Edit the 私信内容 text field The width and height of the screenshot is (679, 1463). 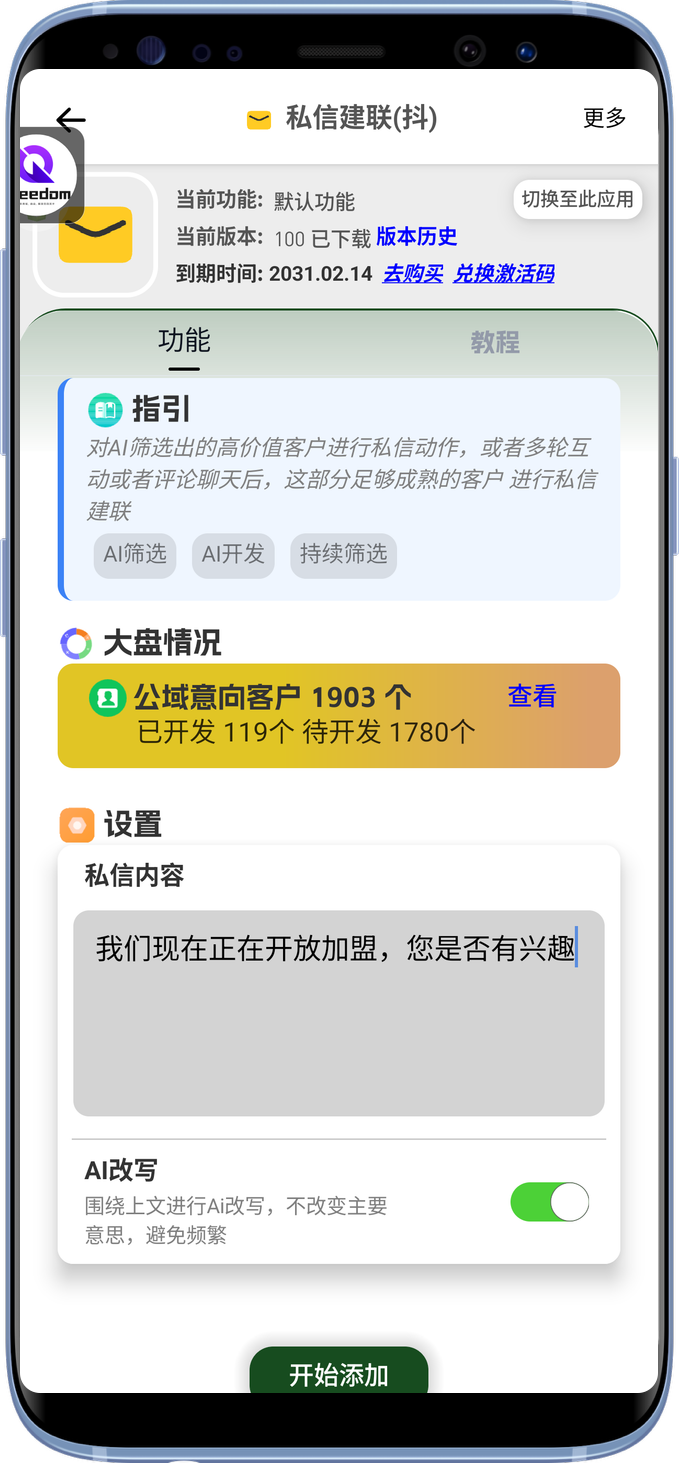pyautogui.click(x=338, y=1012)
